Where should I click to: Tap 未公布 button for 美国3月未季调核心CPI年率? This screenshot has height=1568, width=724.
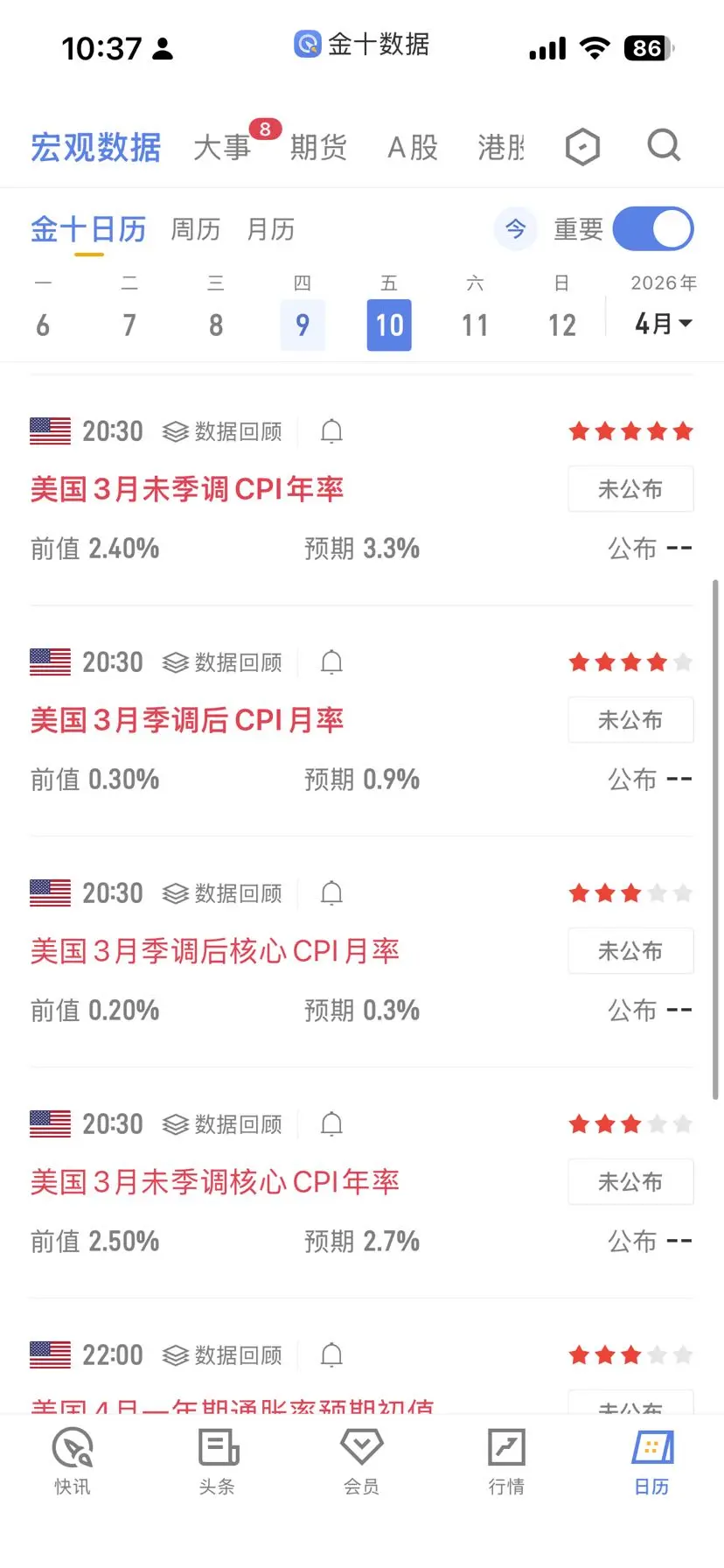630,1182
